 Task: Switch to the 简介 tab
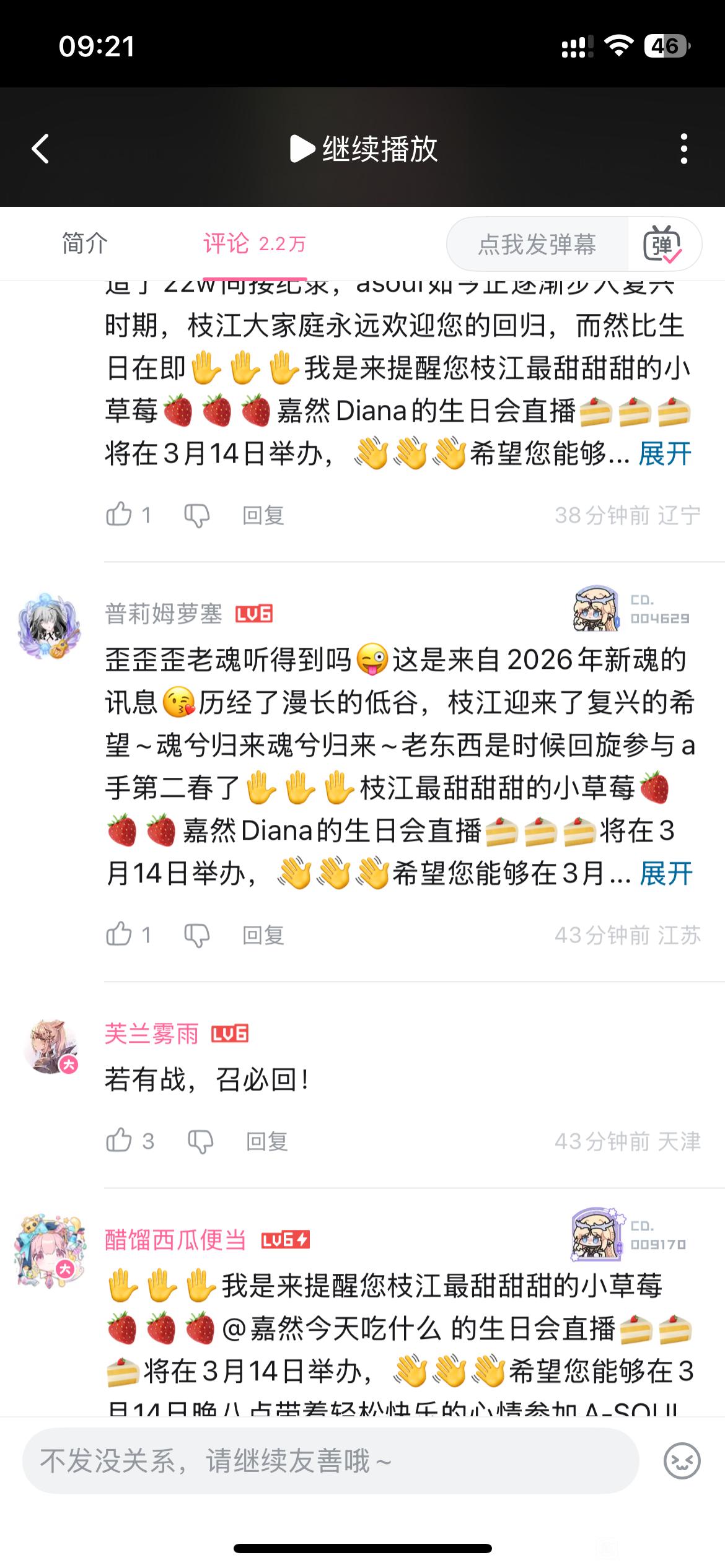[85, 243]
